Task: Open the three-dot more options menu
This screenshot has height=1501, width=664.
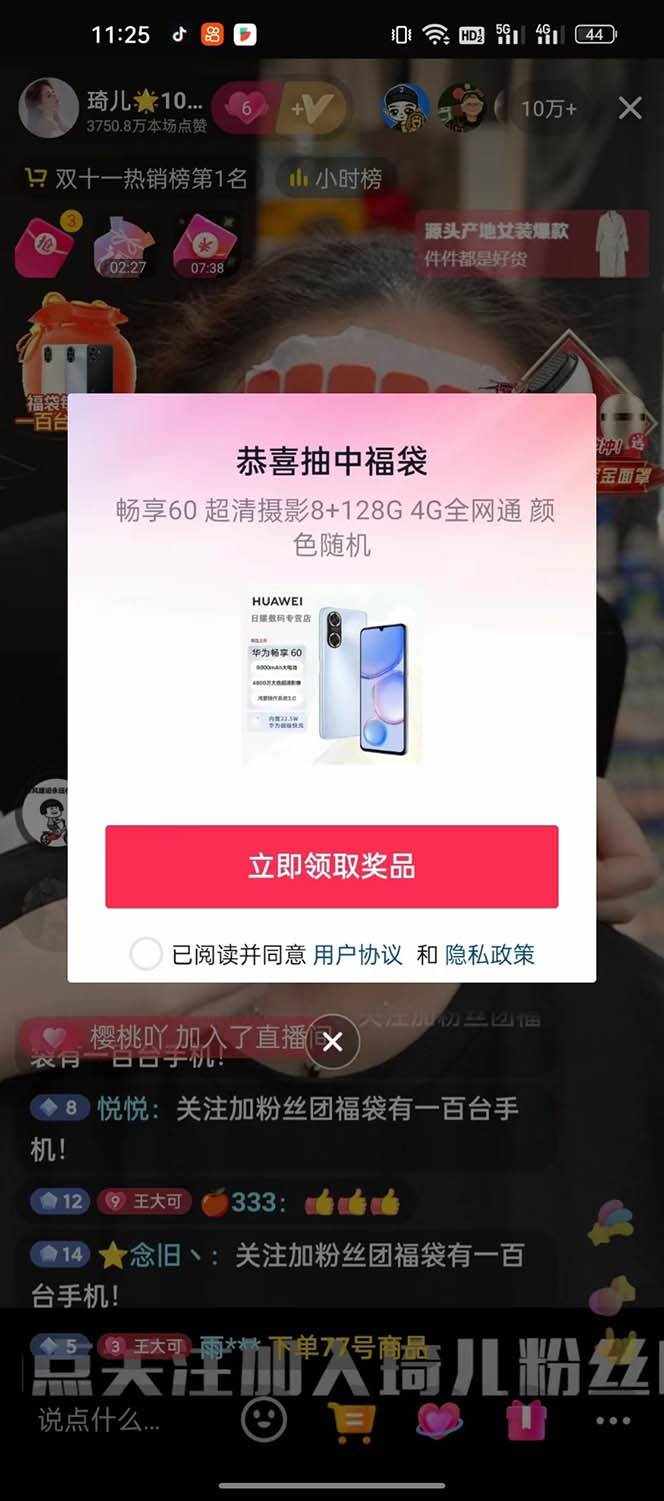Action: (x=613, y=1419)
